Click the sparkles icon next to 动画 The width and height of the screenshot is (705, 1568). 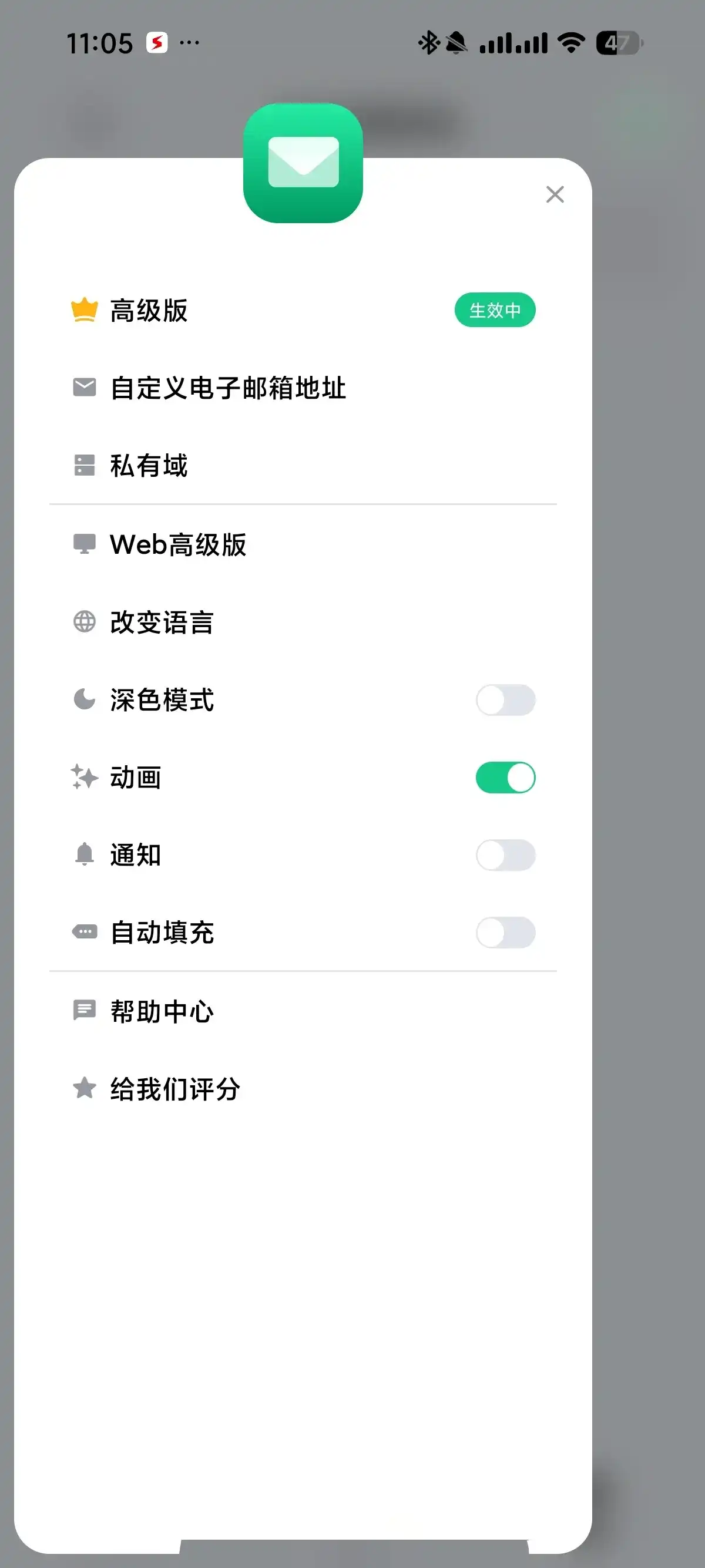pos(84,778)
